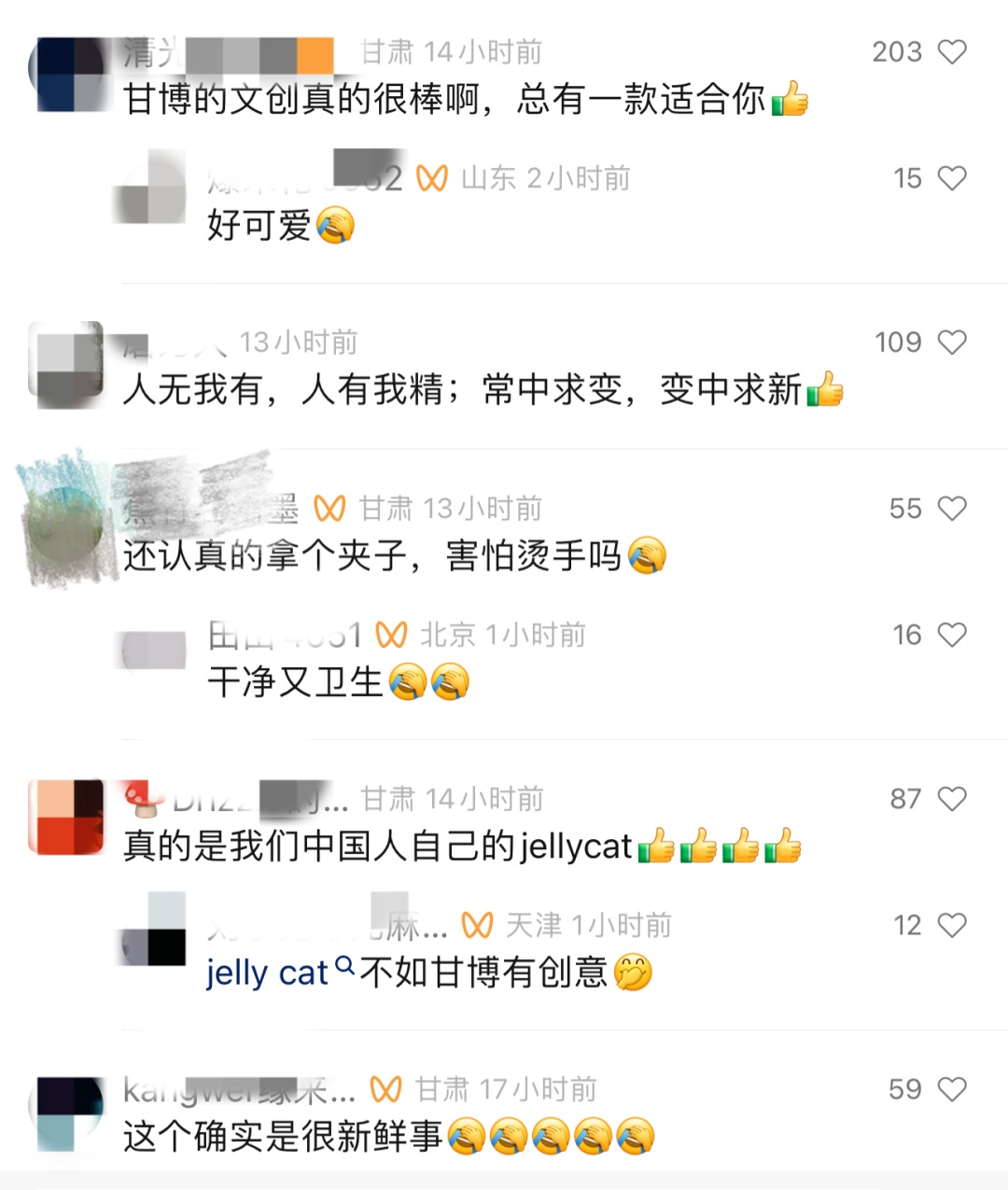Like the '好可爱' reply with 15 likes
The width and height of the screenshot is (1008, 1190).
click(x=954, y=177)
